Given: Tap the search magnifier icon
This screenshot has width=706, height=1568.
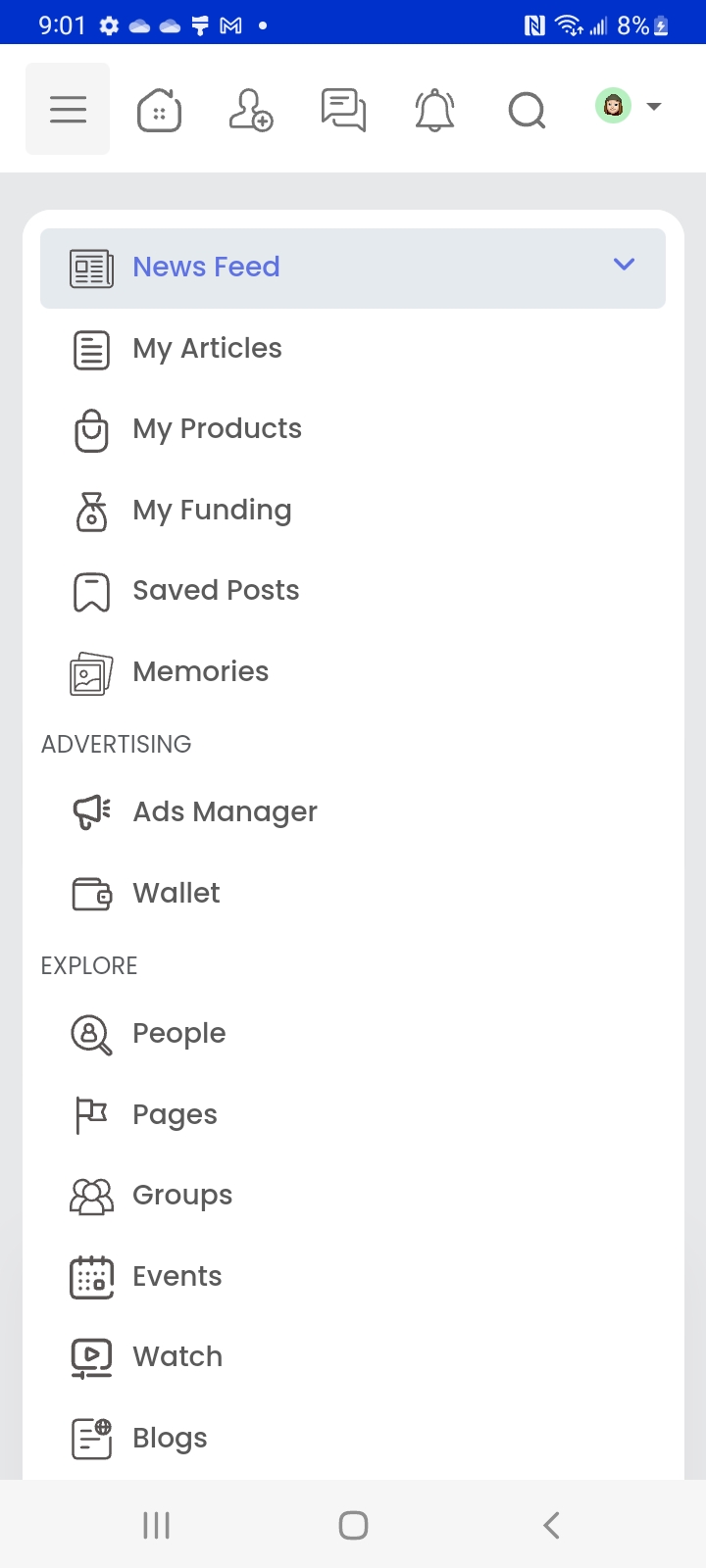Looking at the screenshot, I should pyautogui.click(x=527, y=110).
